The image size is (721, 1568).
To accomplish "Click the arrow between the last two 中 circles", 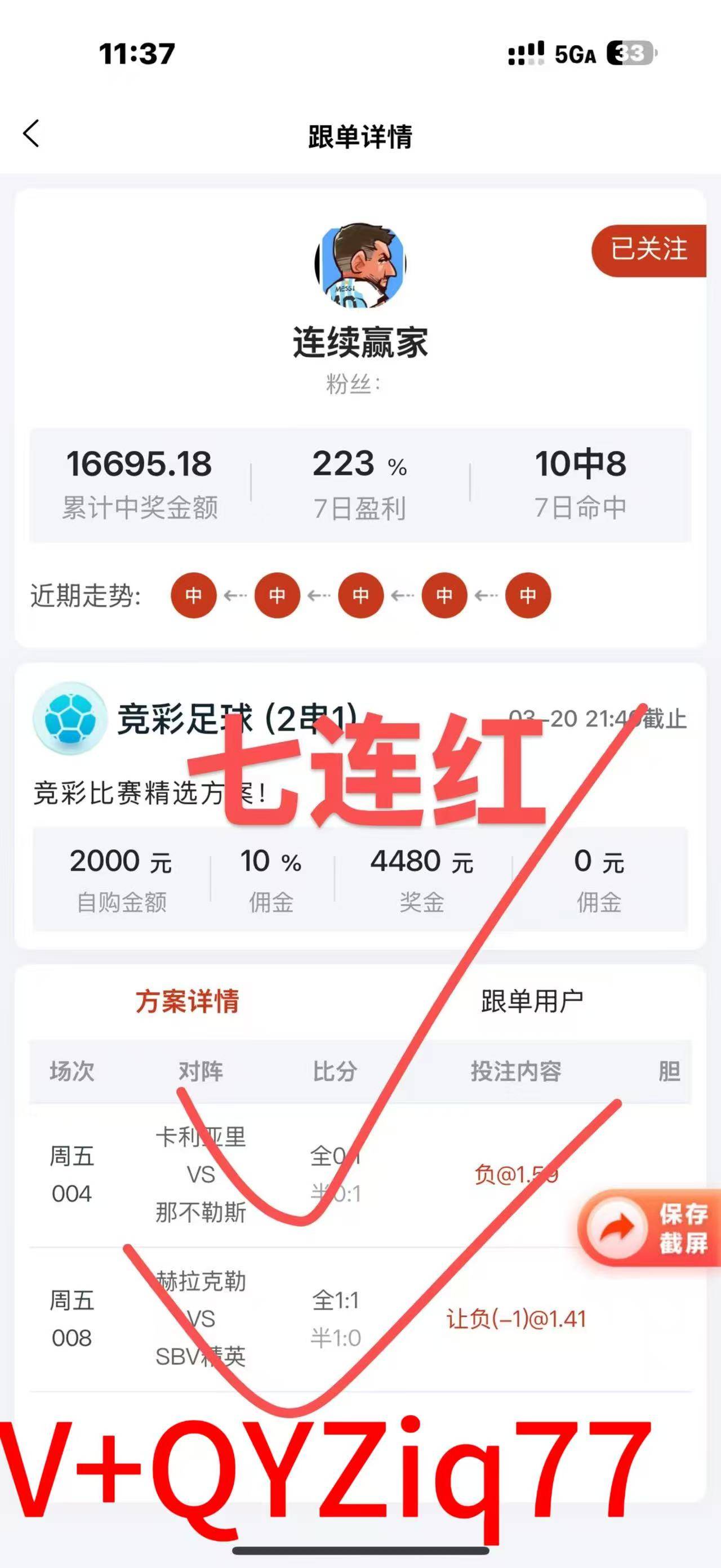I will (486, 596).
